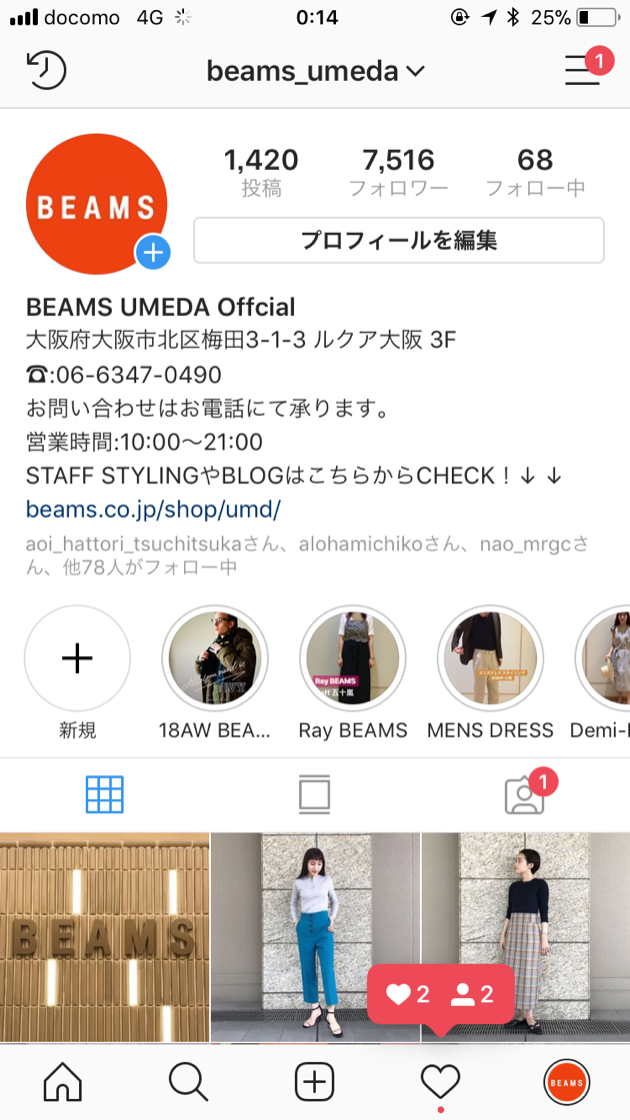Screen dimensions: 630x1120
Task: Open the archive history icon
Action: click(x=45, y=70)
